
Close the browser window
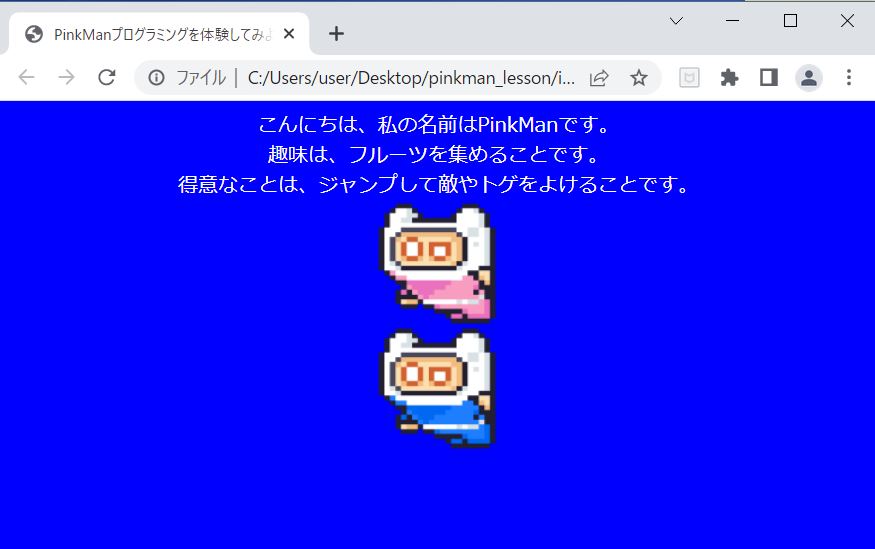tap(847, 20)
